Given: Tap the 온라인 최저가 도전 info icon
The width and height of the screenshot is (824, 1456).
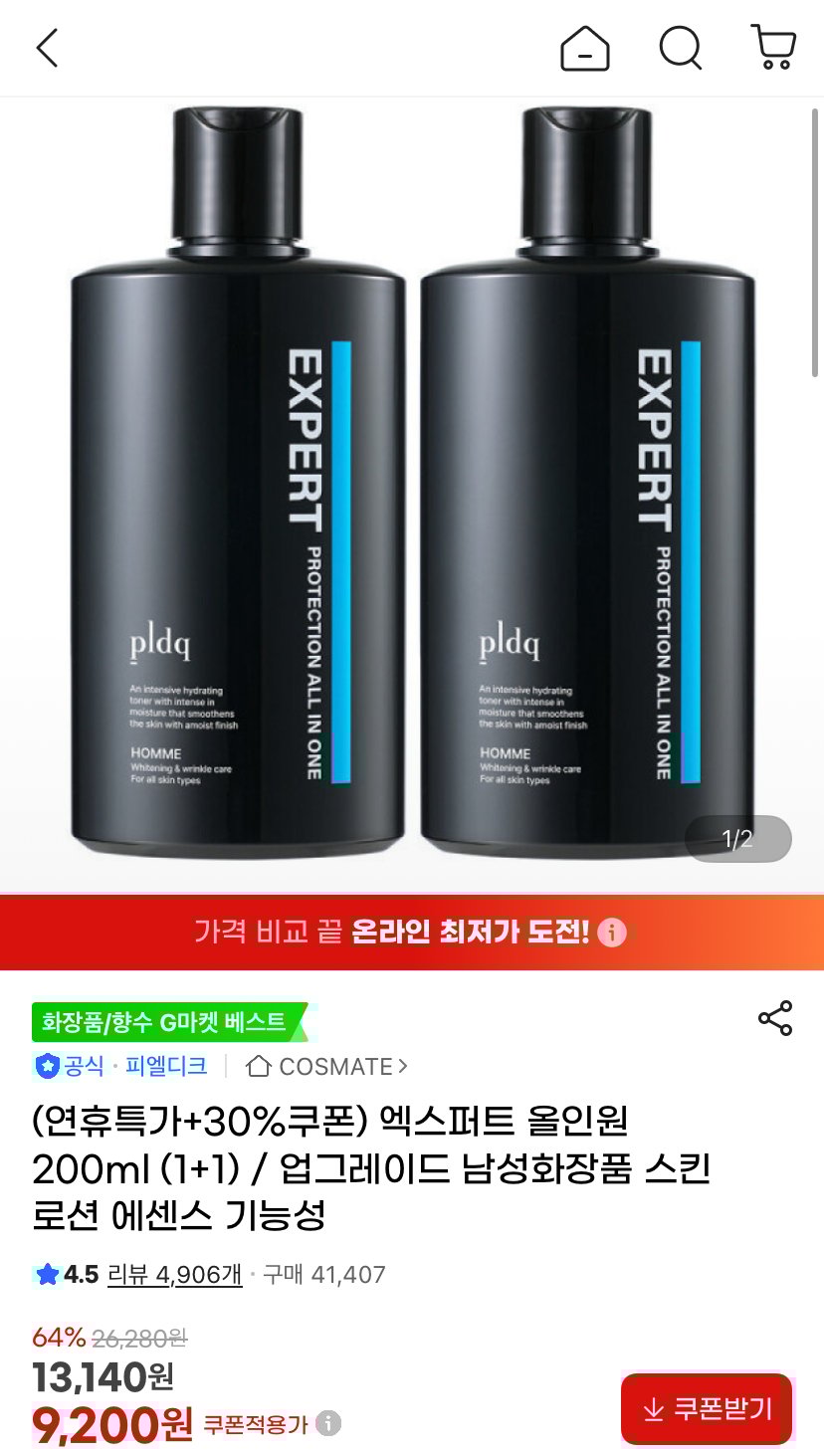Looking at the screenshot, I should point(612,933).
